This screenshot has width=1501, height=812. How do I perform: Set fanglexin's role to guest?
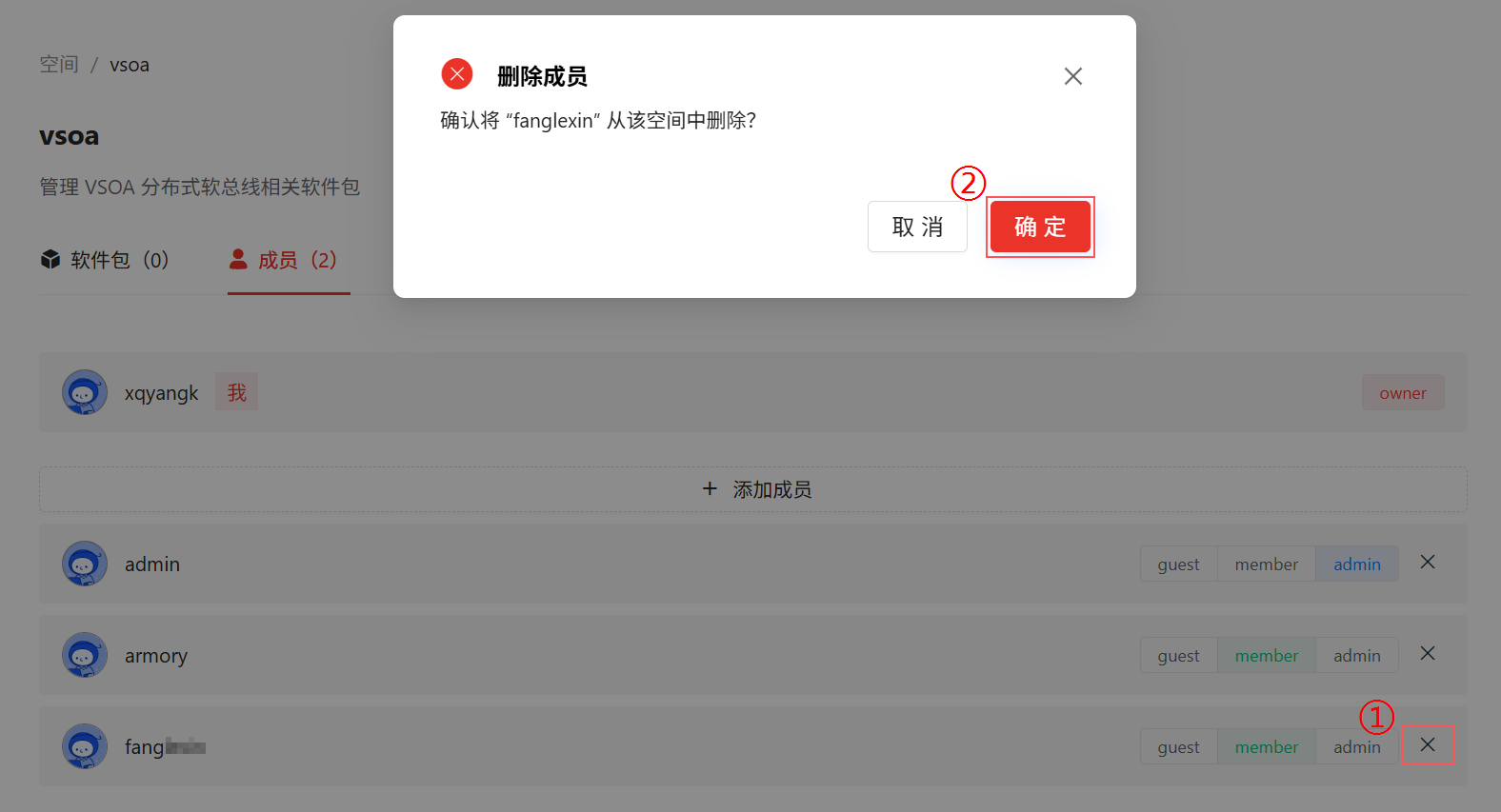1178,747
